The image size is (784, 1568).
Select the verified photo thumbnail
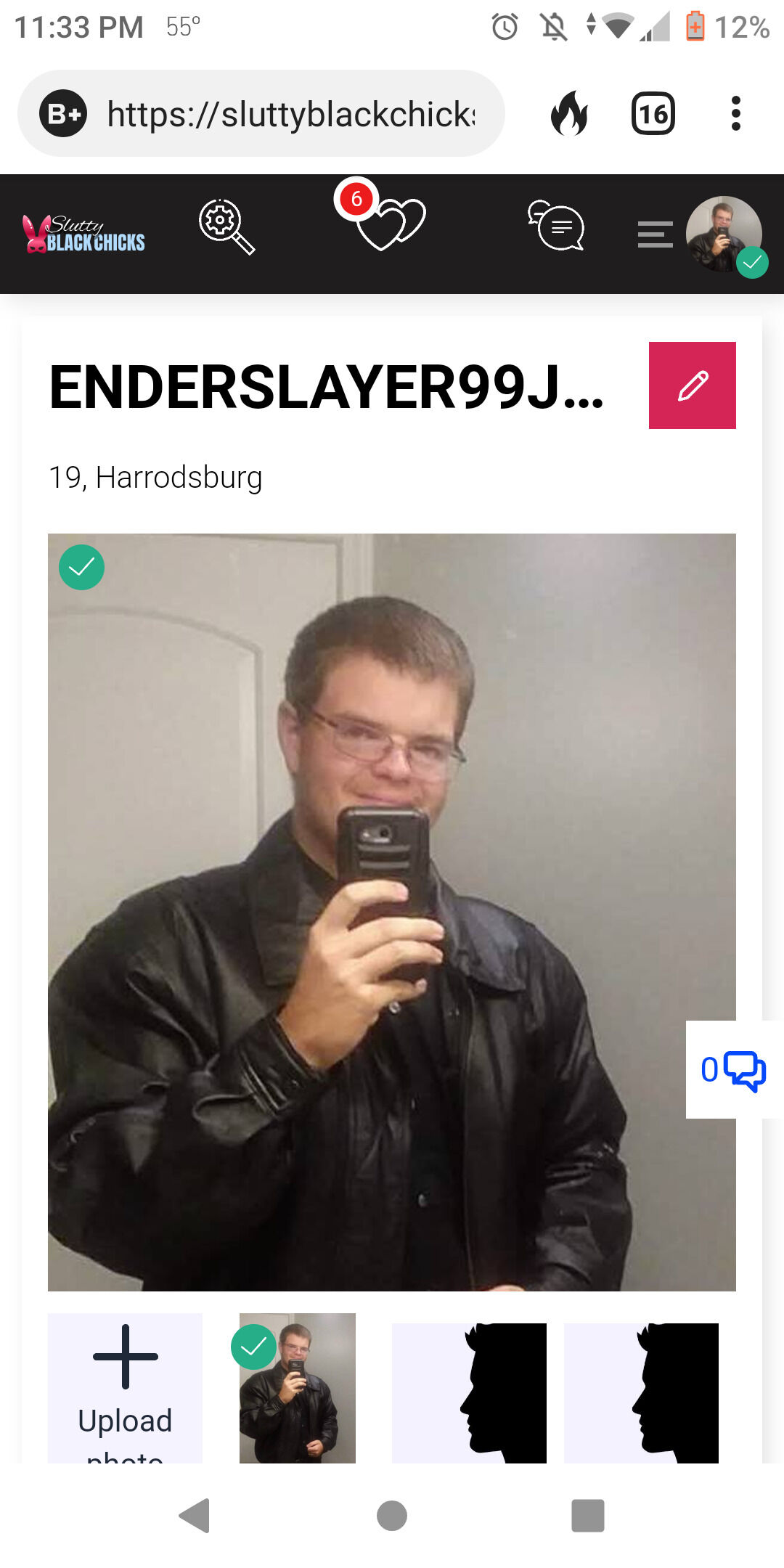coord(298,1387)
